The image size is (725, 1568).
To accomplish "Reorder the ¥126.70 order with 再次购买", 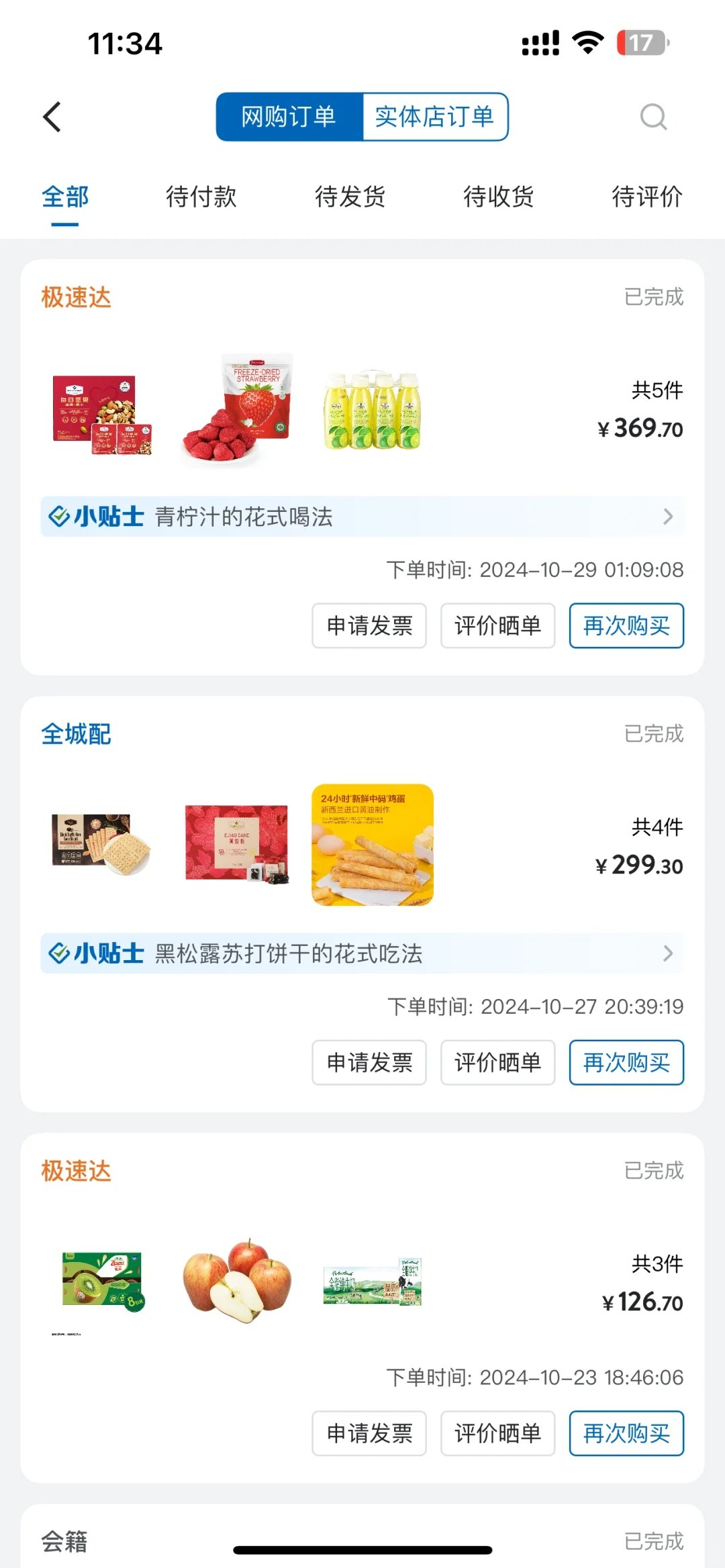I will pyautogui.click(x=626, y=1434).
